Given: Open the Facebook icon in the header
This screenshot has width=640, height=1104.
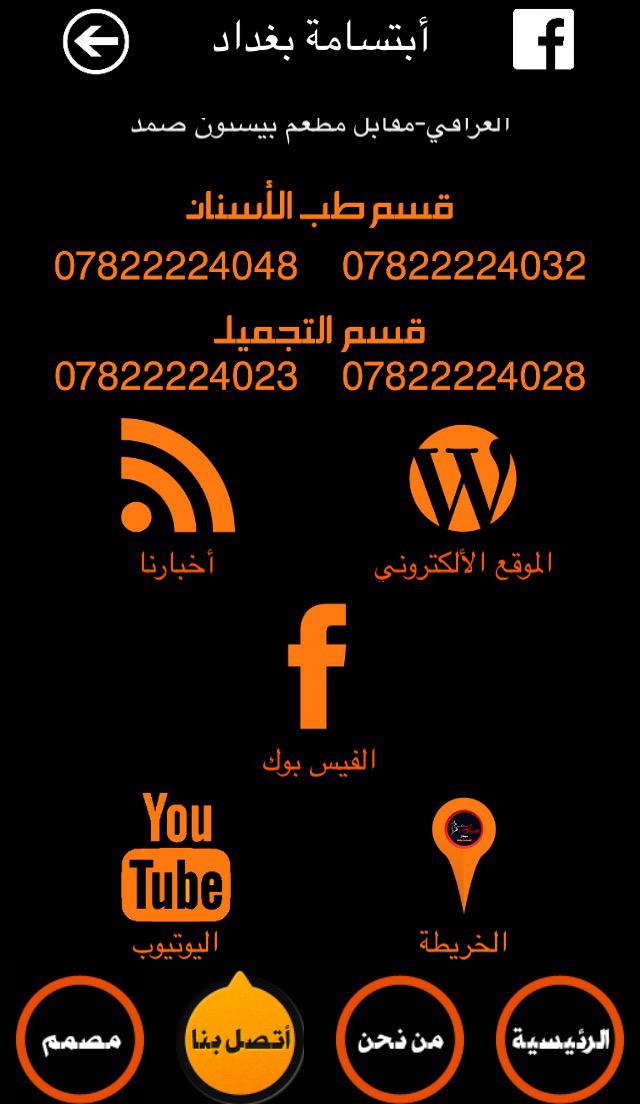Looking at the screenshot, I should 543,40.
